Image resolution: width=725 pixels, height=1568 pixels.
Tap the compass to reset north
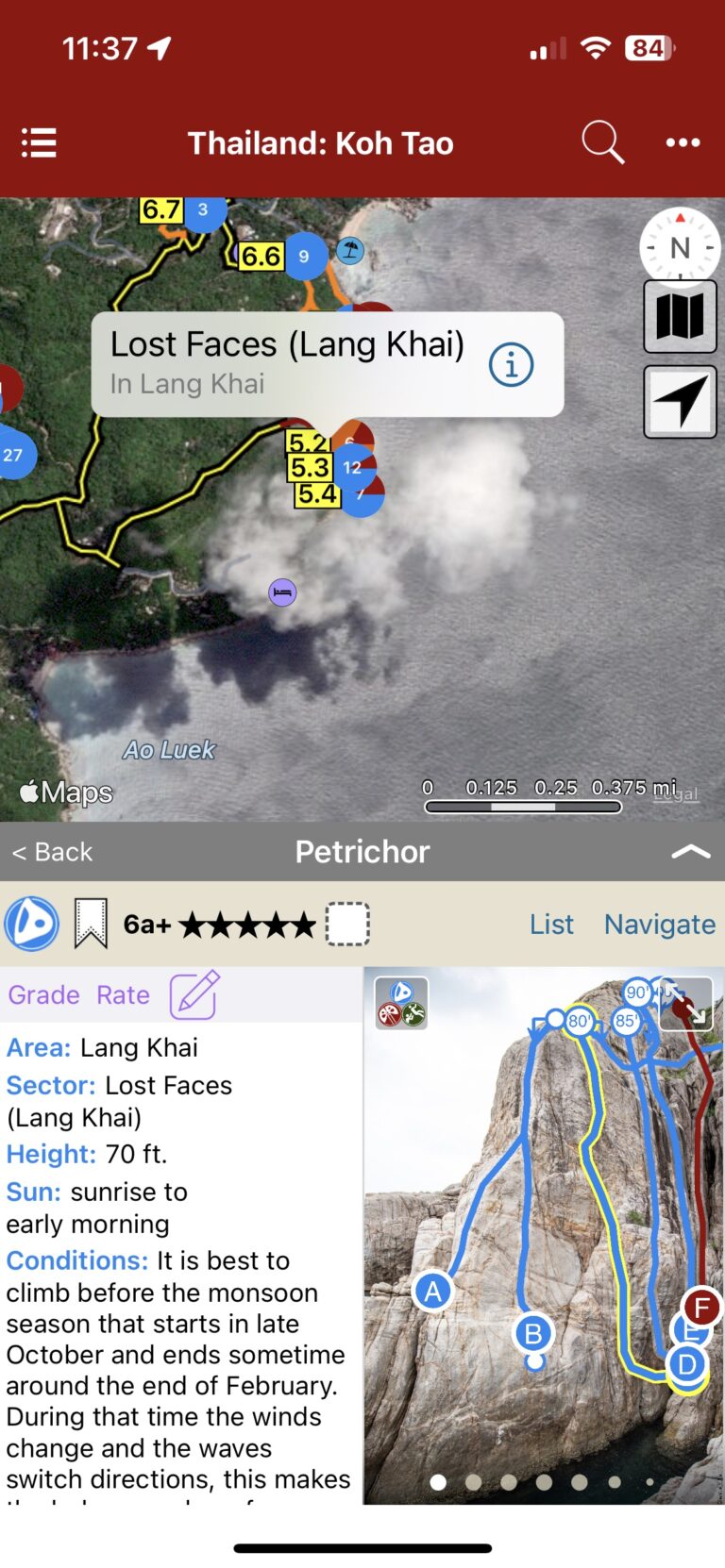[x=680, y=247]
